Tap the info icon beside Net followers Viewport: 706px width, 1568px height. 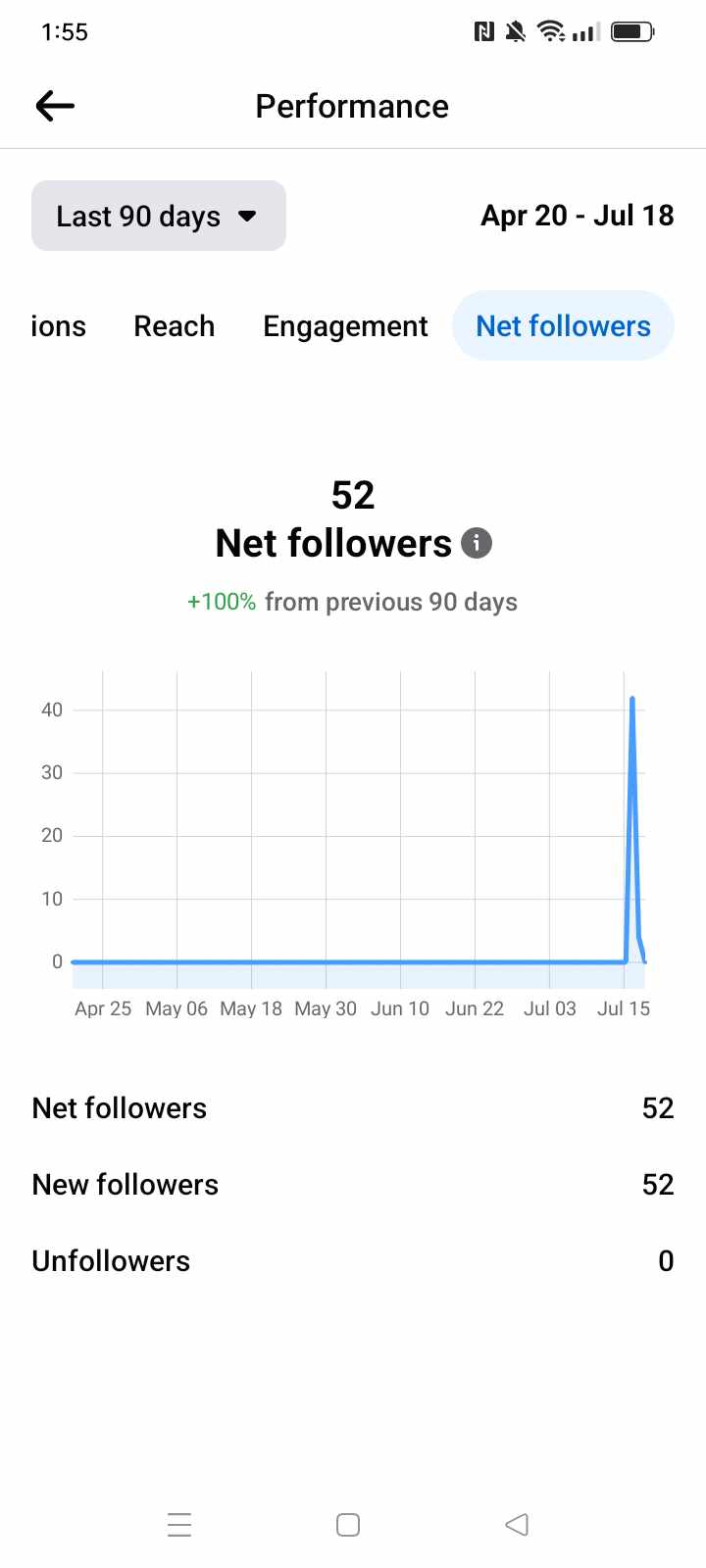pos(477,543)
